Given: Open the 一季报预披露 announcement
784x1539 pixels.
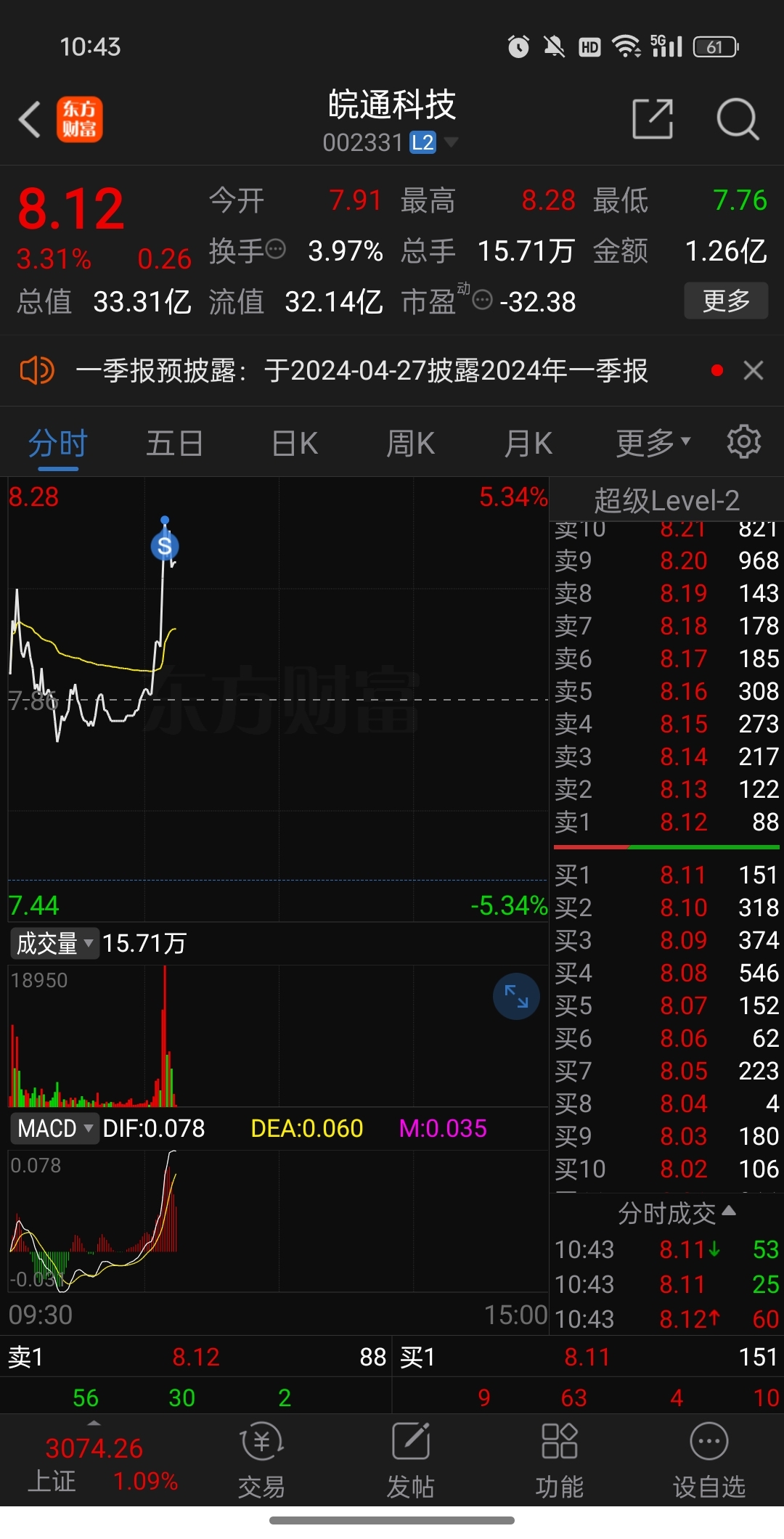Looking at the screenshot, I should [x=362, y=370].
